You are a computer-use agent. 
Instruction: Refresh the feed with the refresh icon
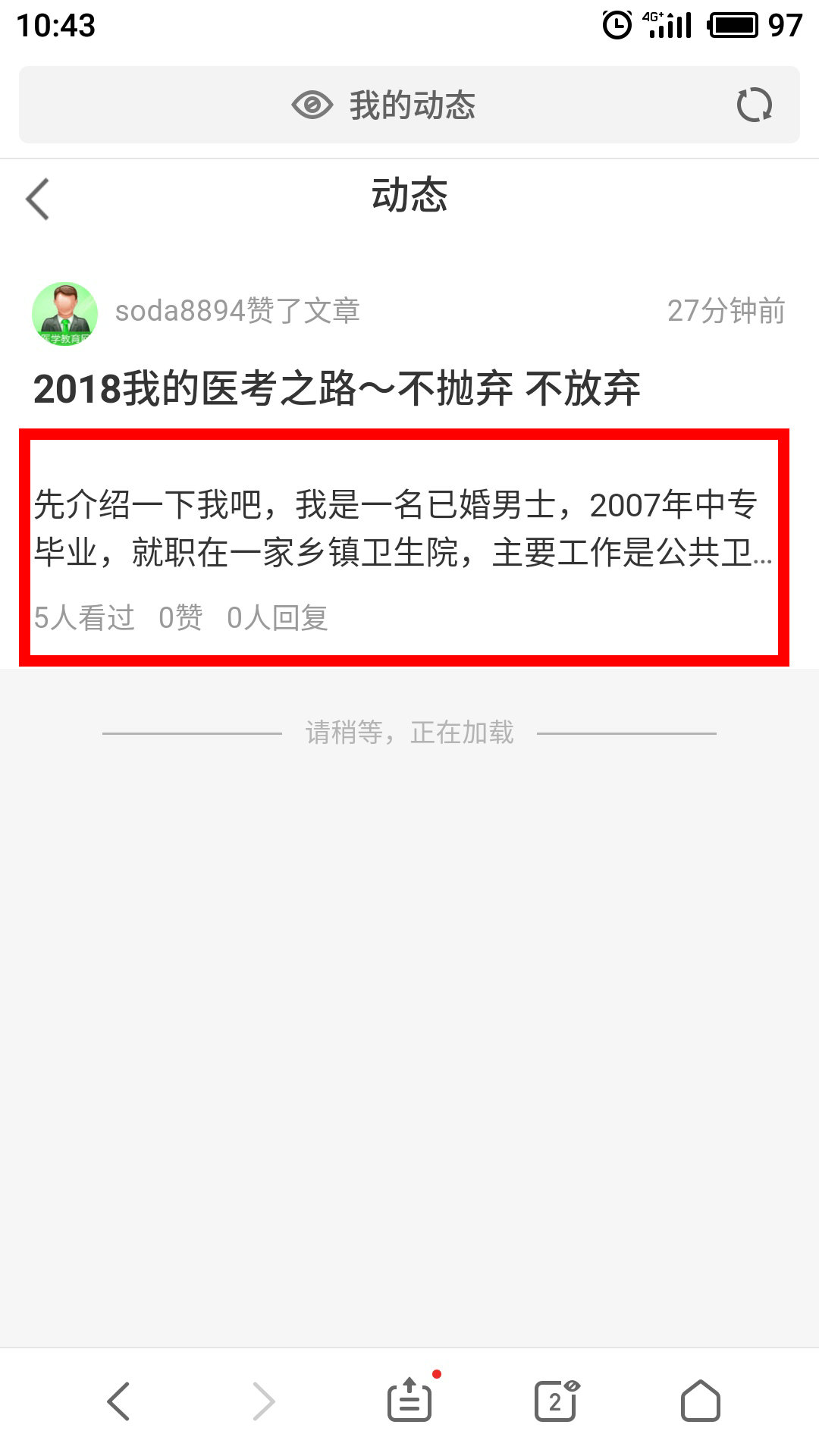[755, 105]
